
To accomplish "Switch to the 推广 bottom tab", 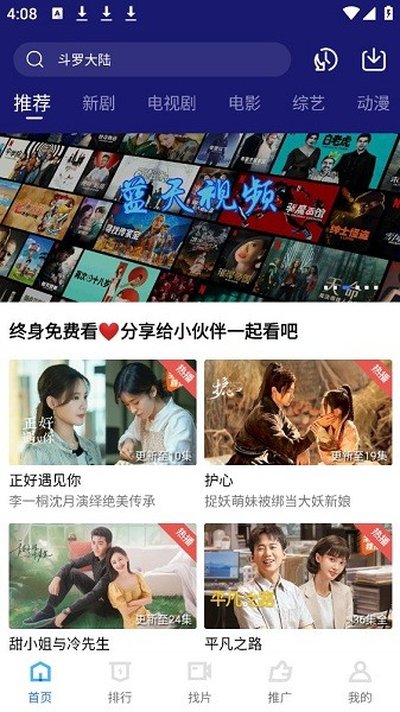I will [280, 682].
